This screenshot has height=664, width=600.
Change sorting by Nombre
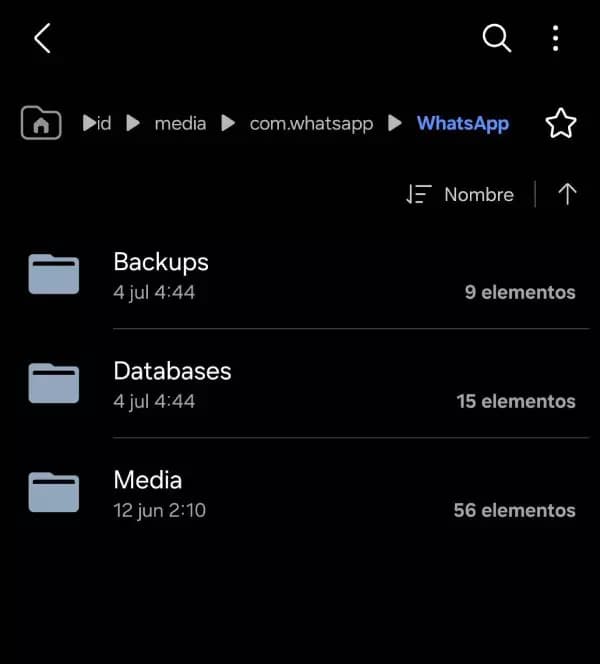(461, 195)
